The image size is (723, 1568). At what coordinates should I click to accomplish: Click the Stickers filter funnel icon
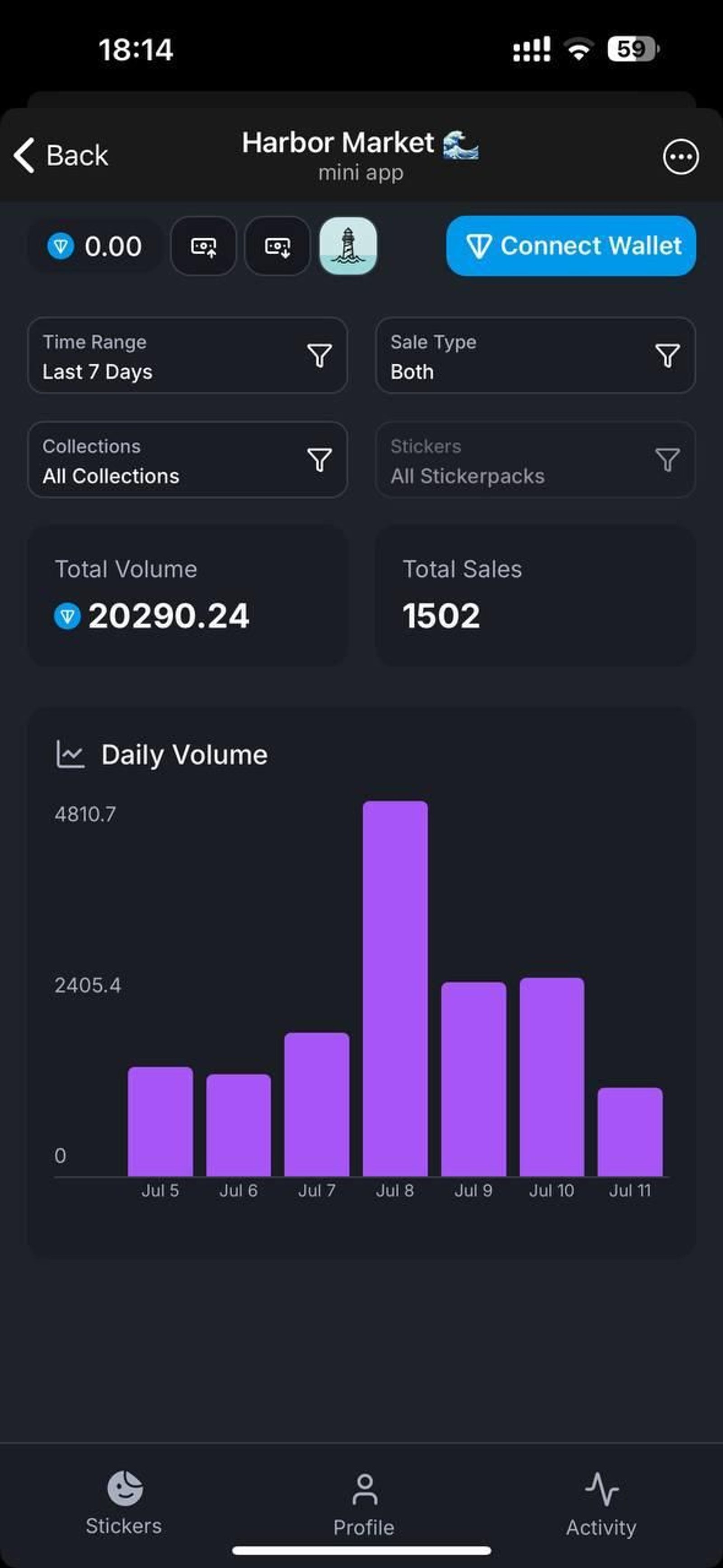click(667, 461)
